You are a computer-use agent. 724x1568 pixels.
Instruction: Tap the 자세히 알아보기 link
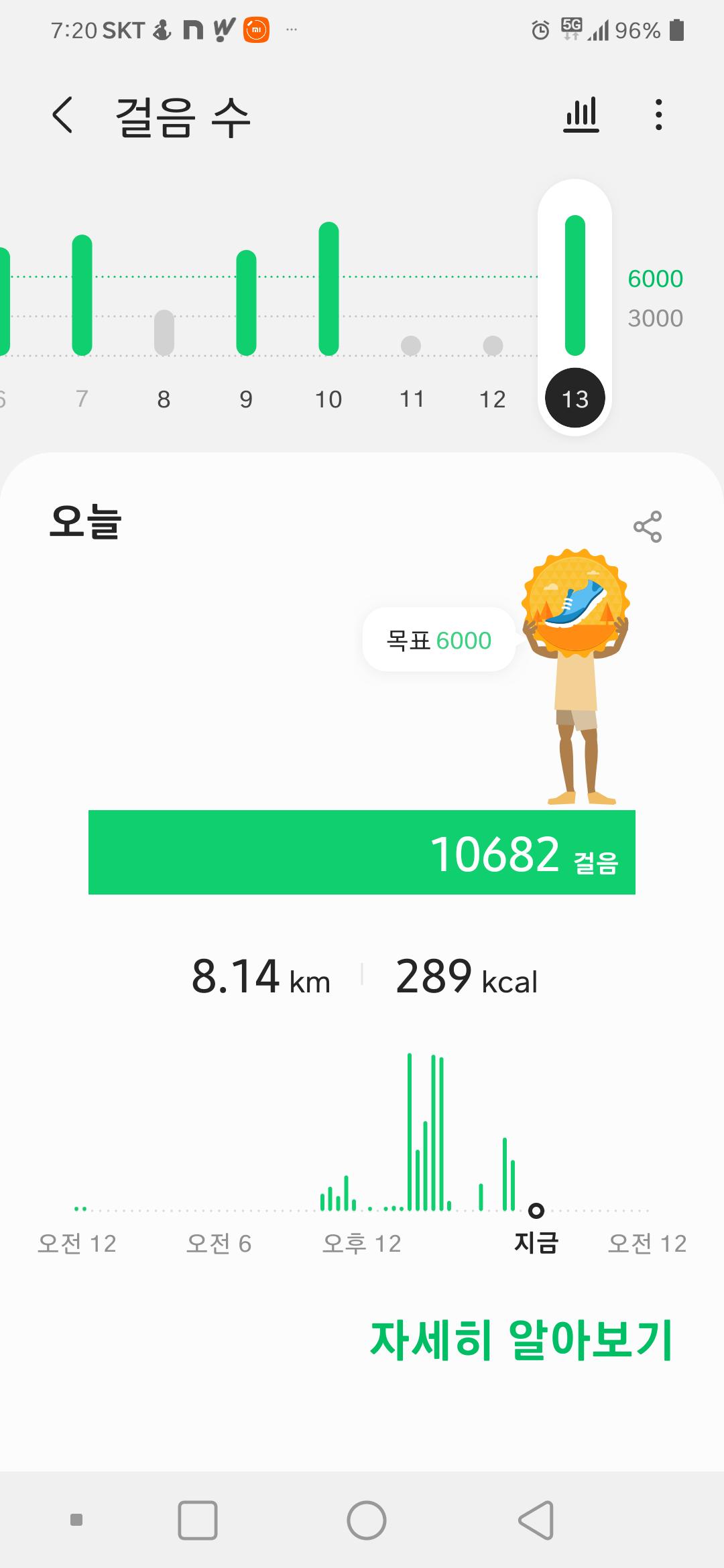pyautogui.click(x=521, y=1340)
